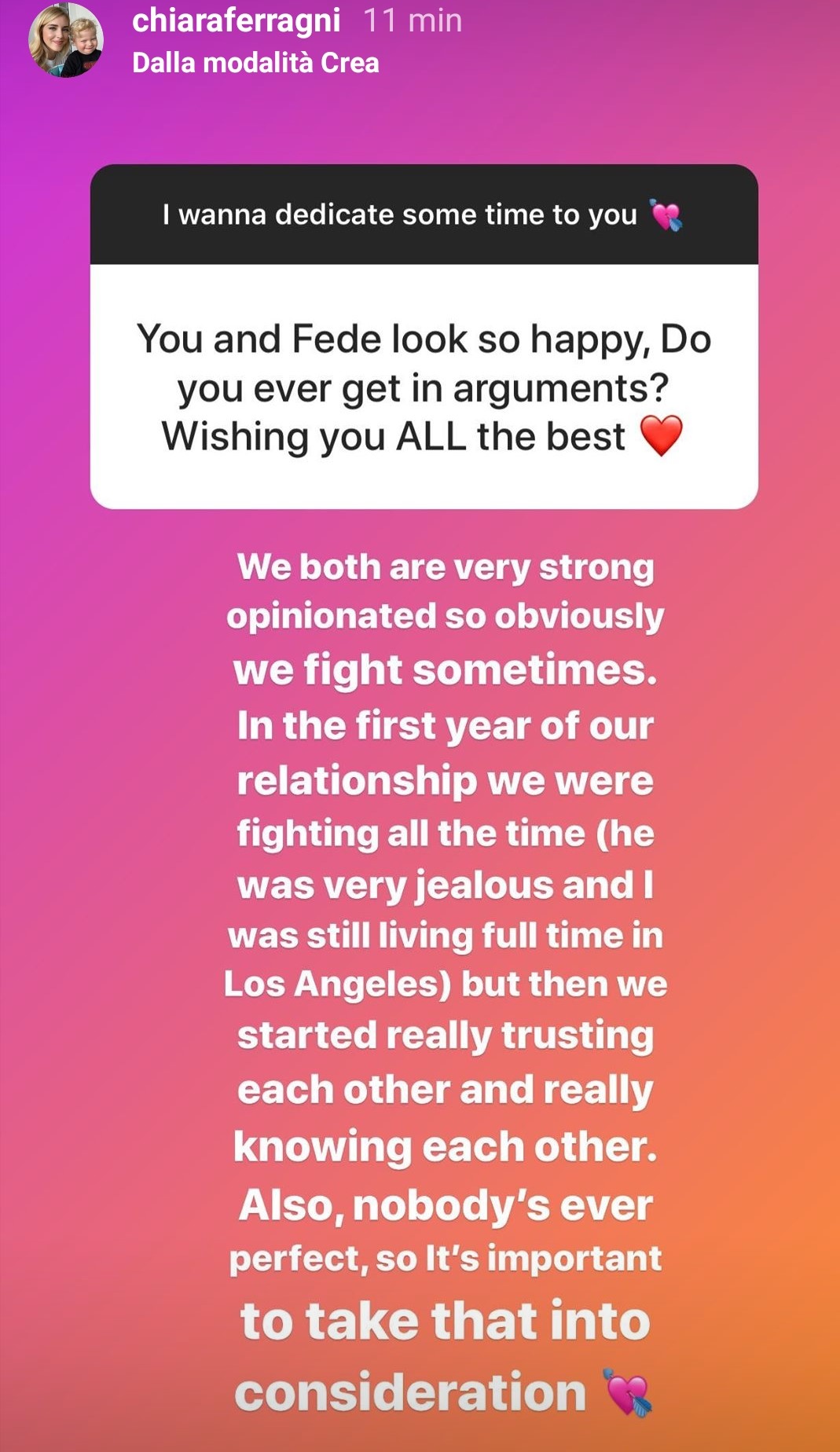Viewport: 840px width, 1452px height.
Task: Open the Dalla modalità Crea label
Action: (x=255, y=63)
